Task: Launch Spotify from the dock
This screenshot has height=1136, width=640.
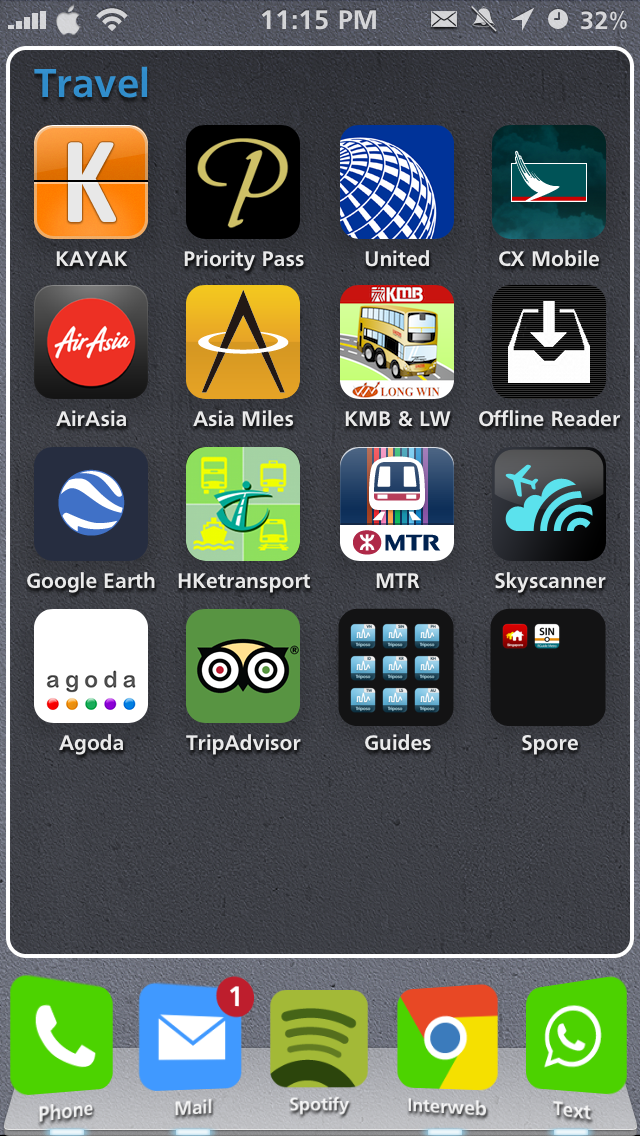Action: pos(319,1040)
